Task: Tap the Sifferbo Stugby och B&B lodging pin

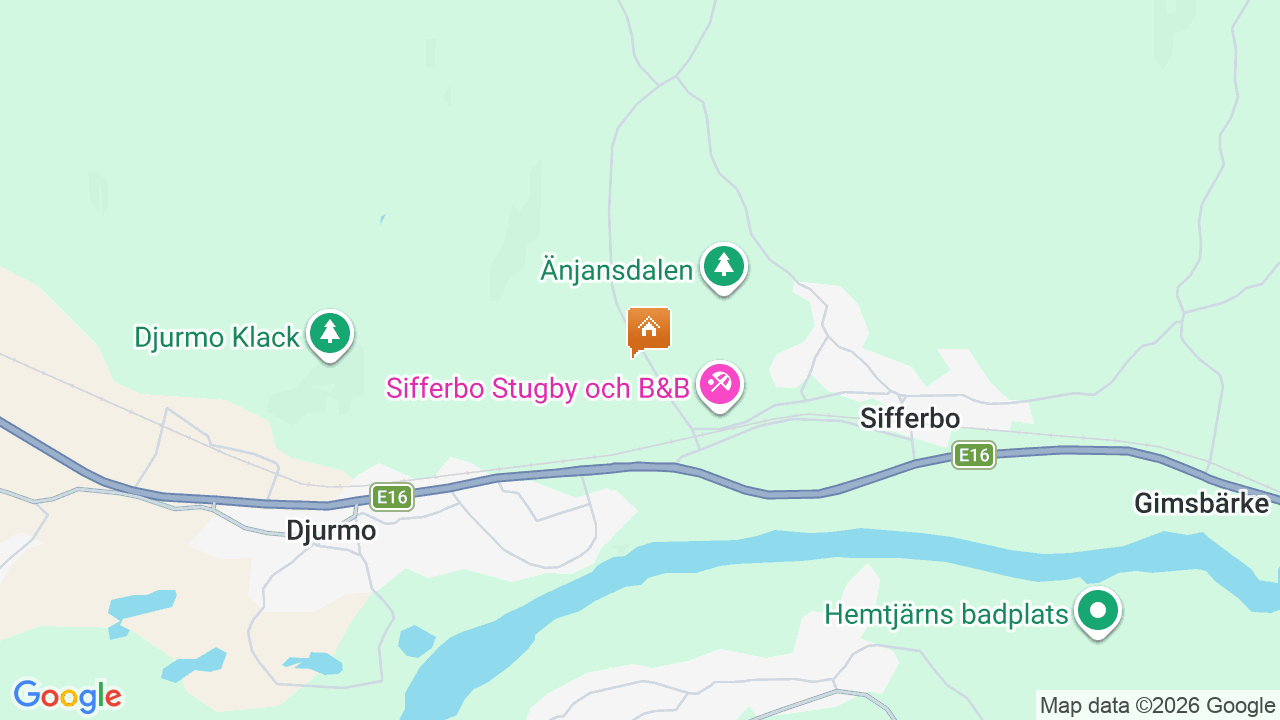Action: point(719,385)
